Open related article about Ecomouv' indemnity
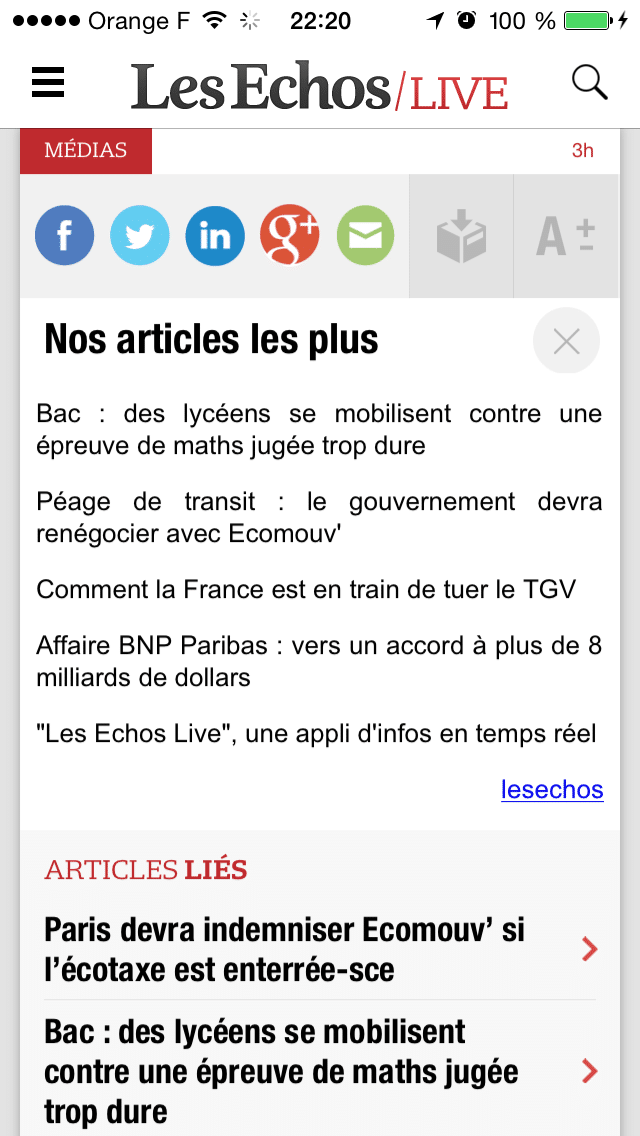640x1136 pixels. click(x=318, y=950)
